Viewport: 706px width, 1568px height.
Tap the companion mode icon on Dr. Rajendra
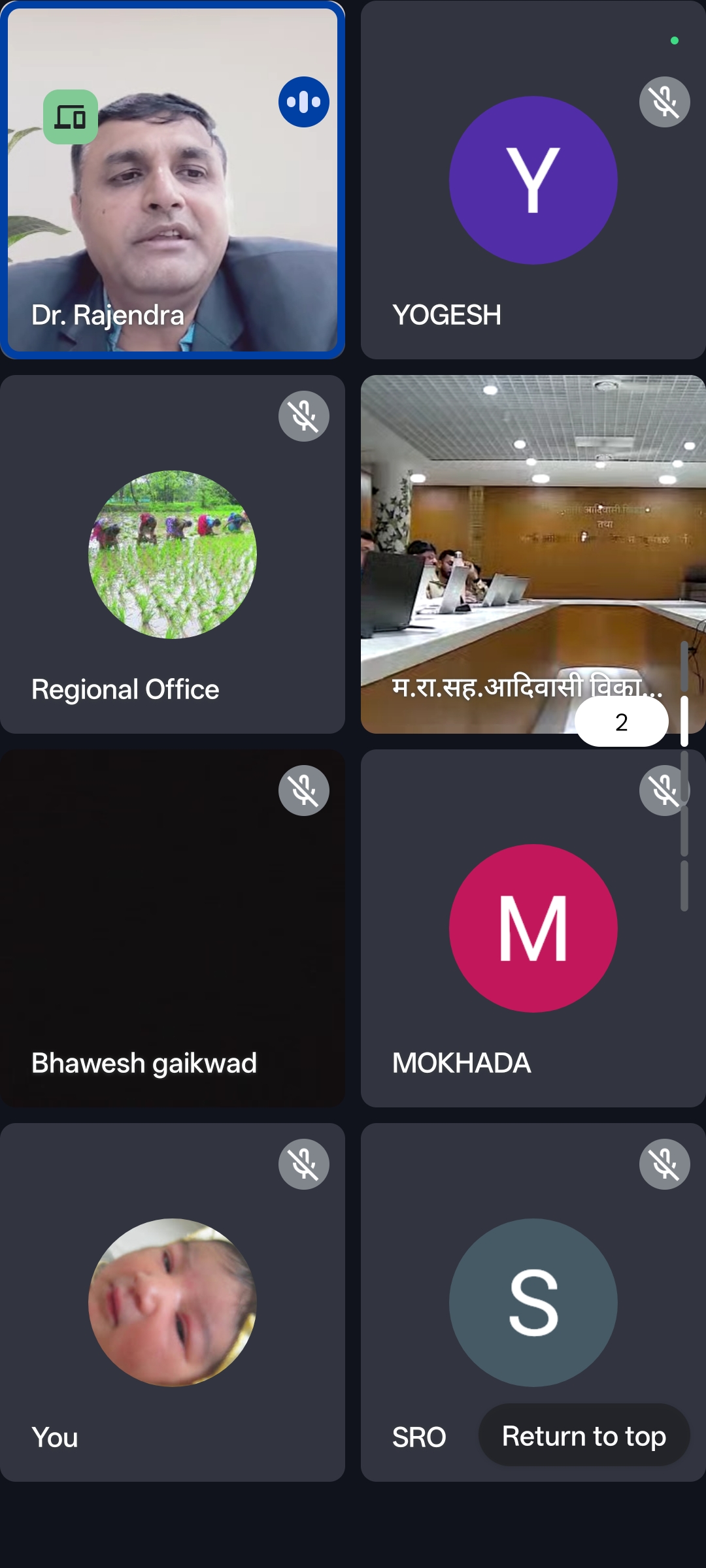pos(71,117)
